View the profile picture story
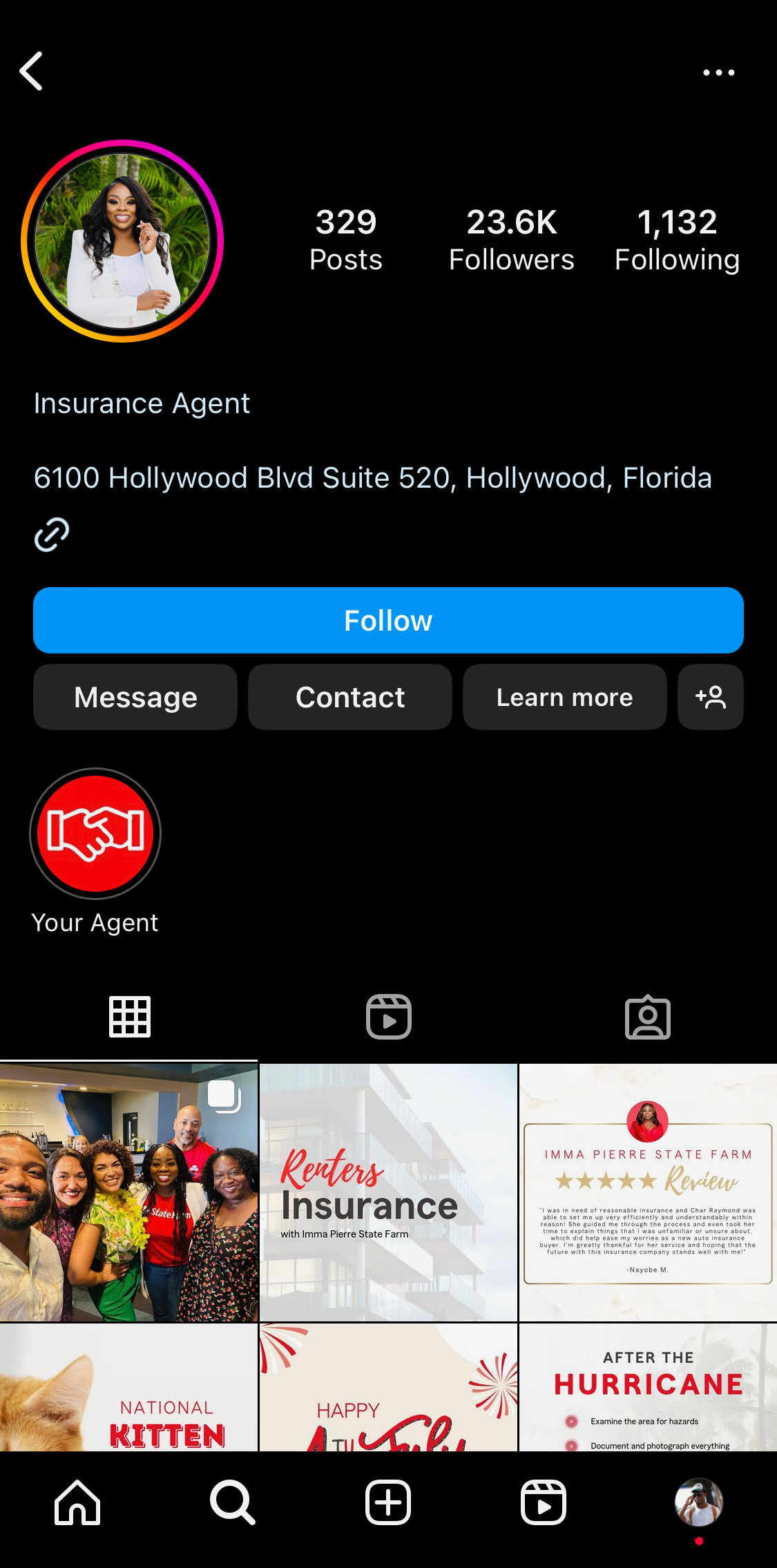This screenshot has height=1568, width=777. [122, 241]
